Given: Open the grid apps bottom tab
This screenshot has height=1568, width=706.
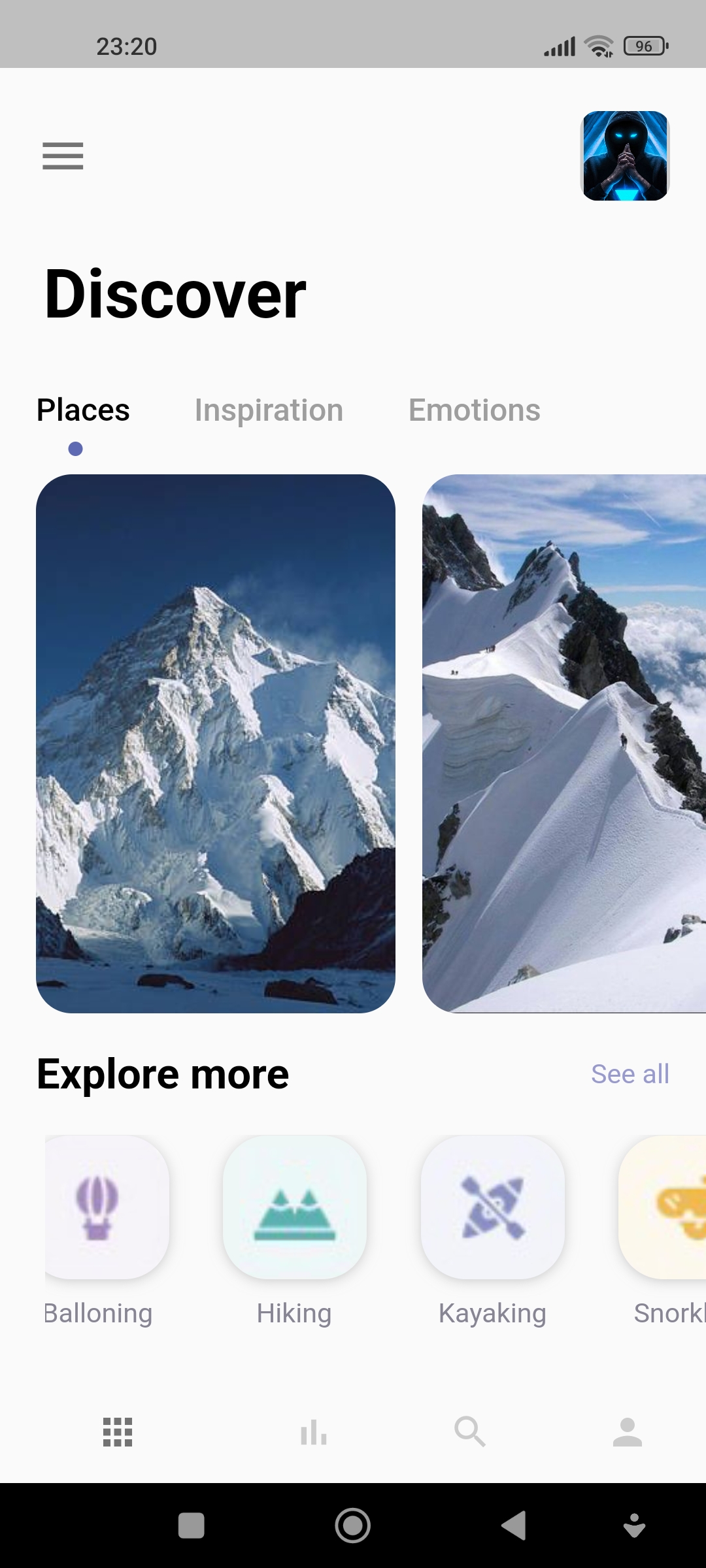Looking at the screenshot, I should (x=118, y=1432).
